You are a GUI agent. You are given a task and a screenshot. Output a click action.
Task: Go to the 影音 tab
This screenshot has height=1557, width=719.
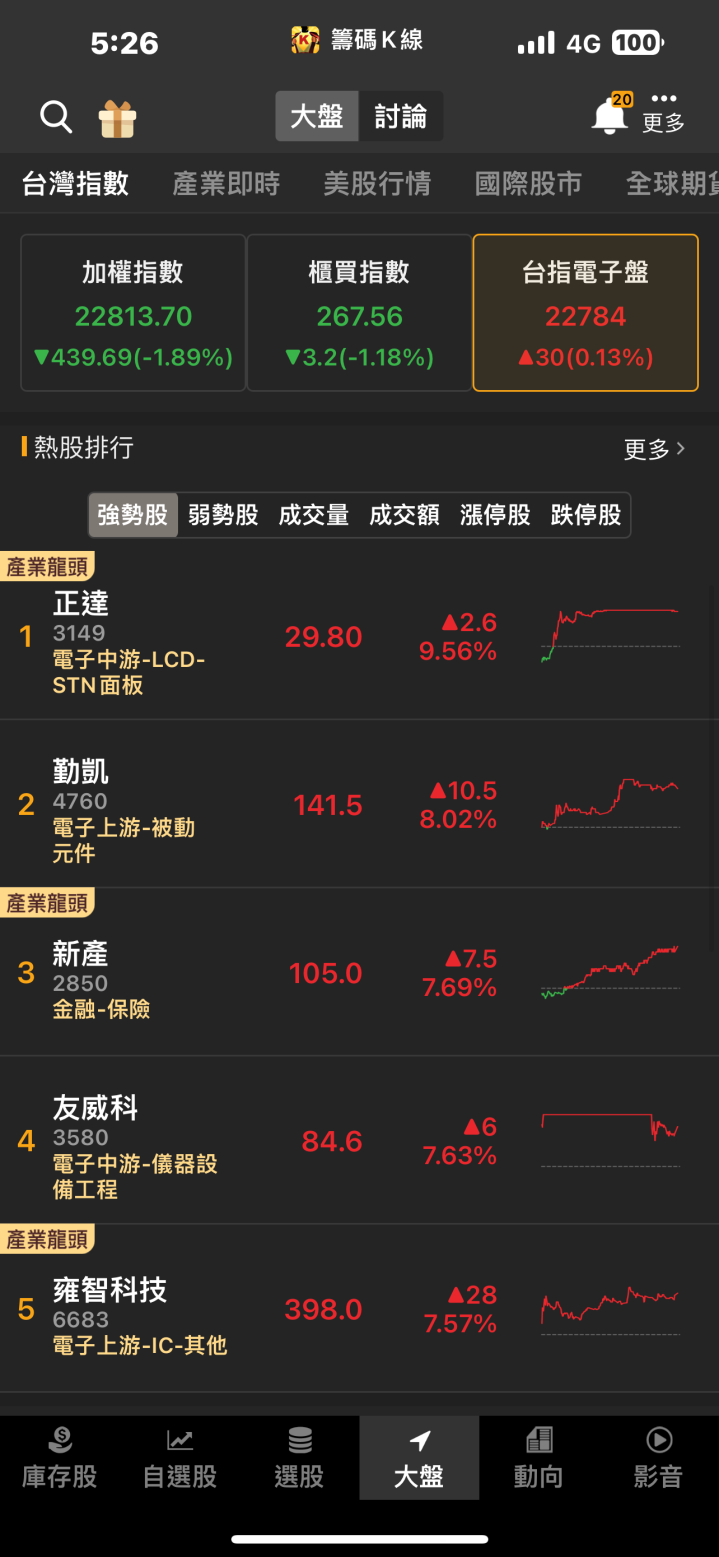tap(658, 1458)
